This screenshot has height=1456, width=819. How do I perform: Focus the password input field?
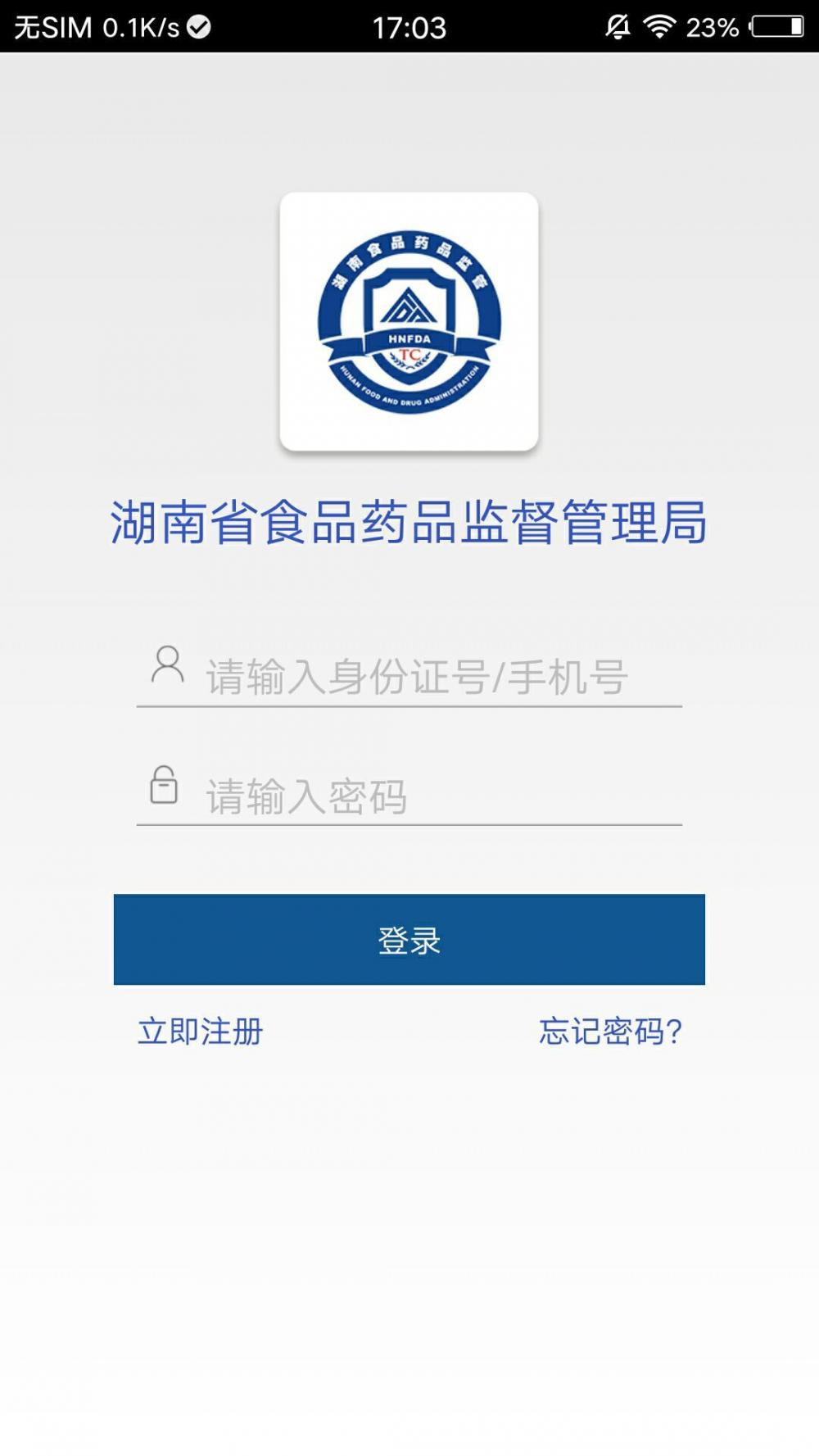click(x=409, y=794)
